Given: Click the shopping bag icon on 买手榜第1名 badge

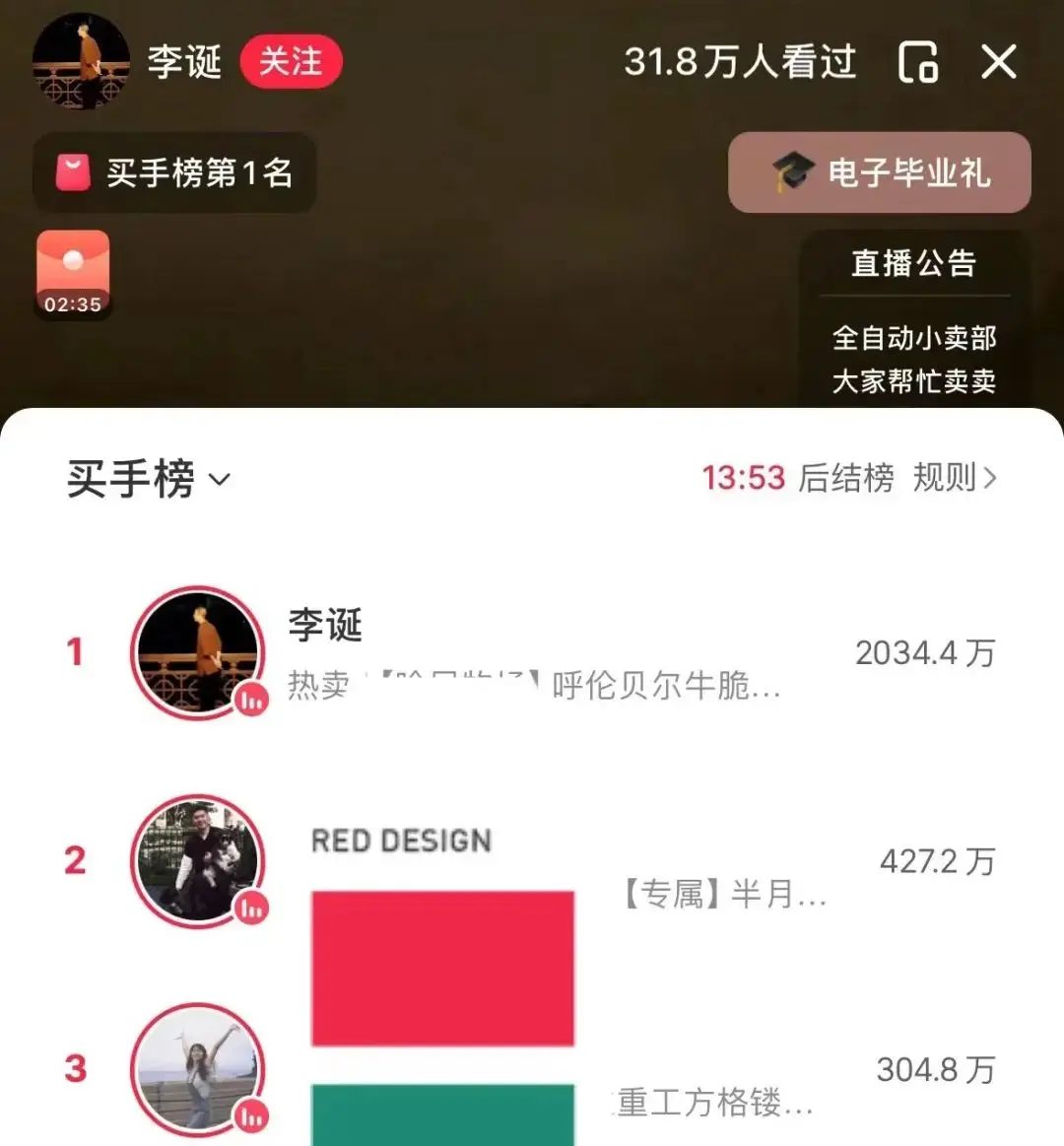Looking at the screenshot, I should [x=71, y=173].
